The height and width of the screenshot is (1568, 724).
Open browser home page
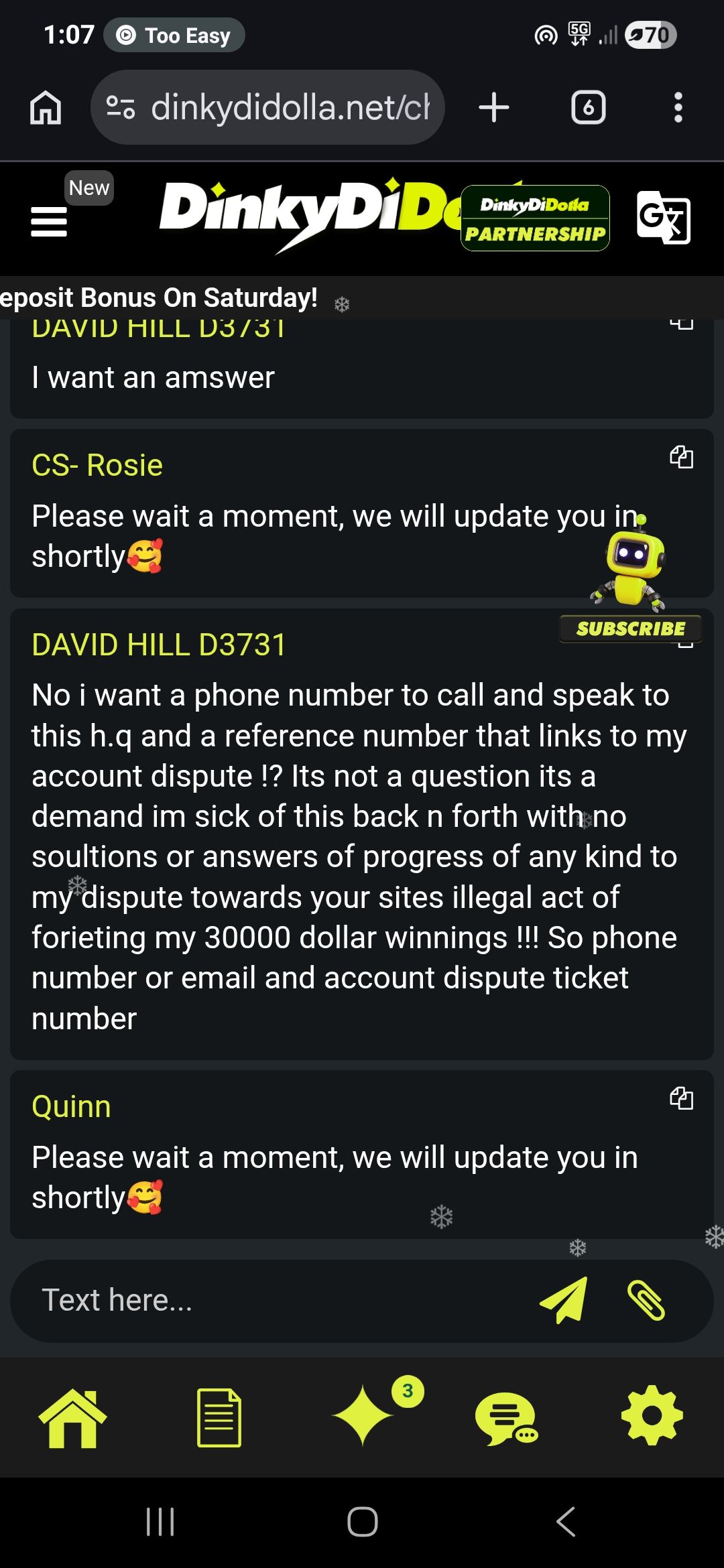click(x=46, y=108)
